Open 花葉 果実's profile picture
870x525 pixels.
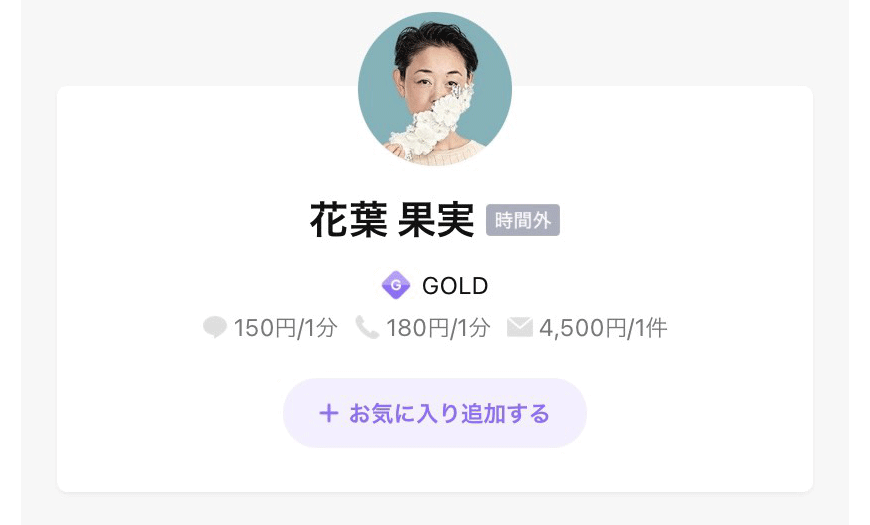pos(435,89)
